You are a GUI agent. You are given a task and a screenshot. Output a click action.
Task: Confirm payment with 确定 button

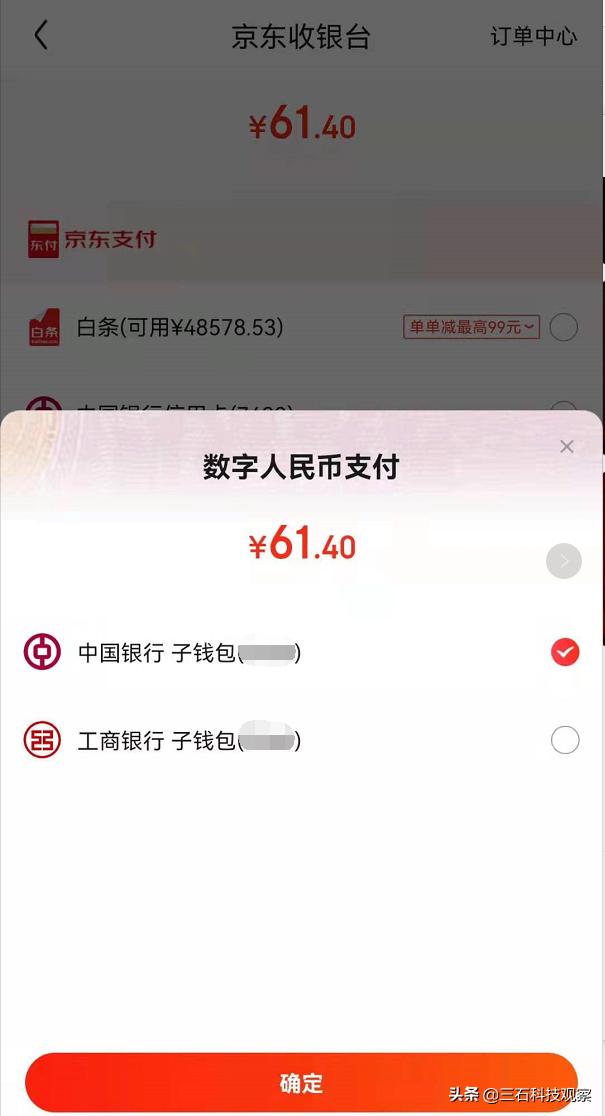pyautogui.click(x=301, y=1083)
